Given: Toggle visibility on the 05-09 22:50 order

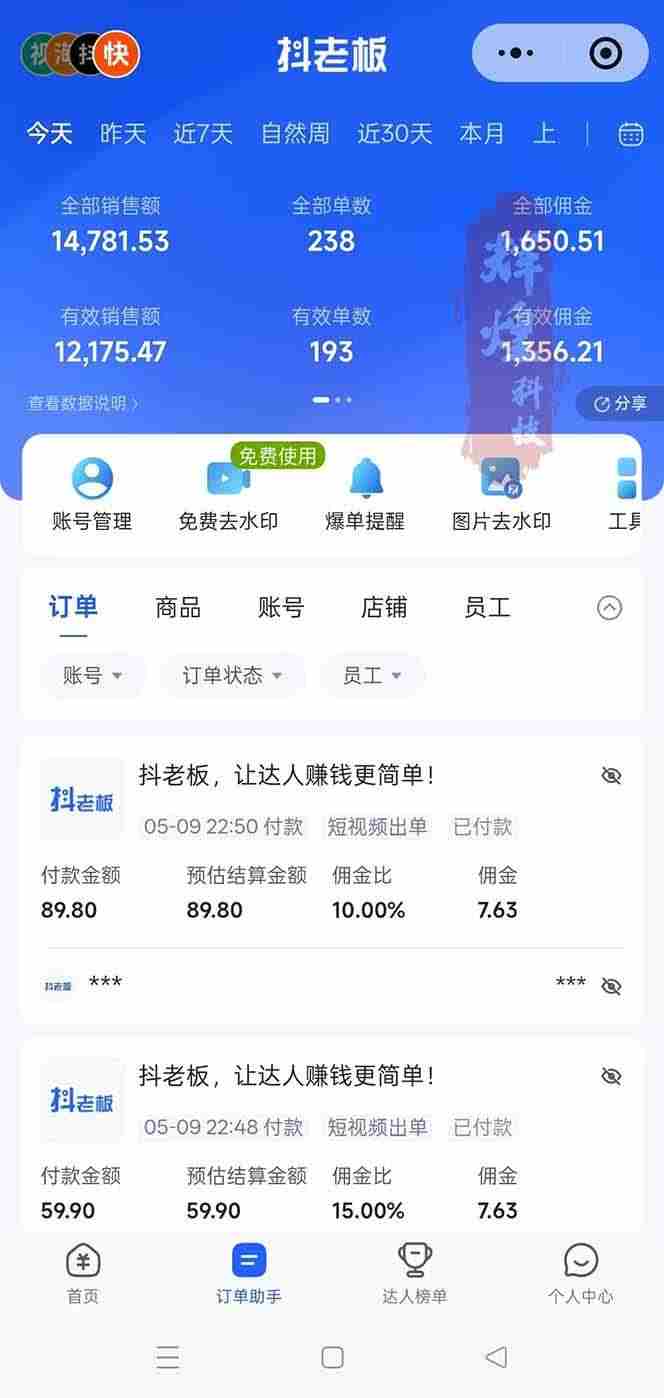Looking at the screenshot, I should 611,775.
